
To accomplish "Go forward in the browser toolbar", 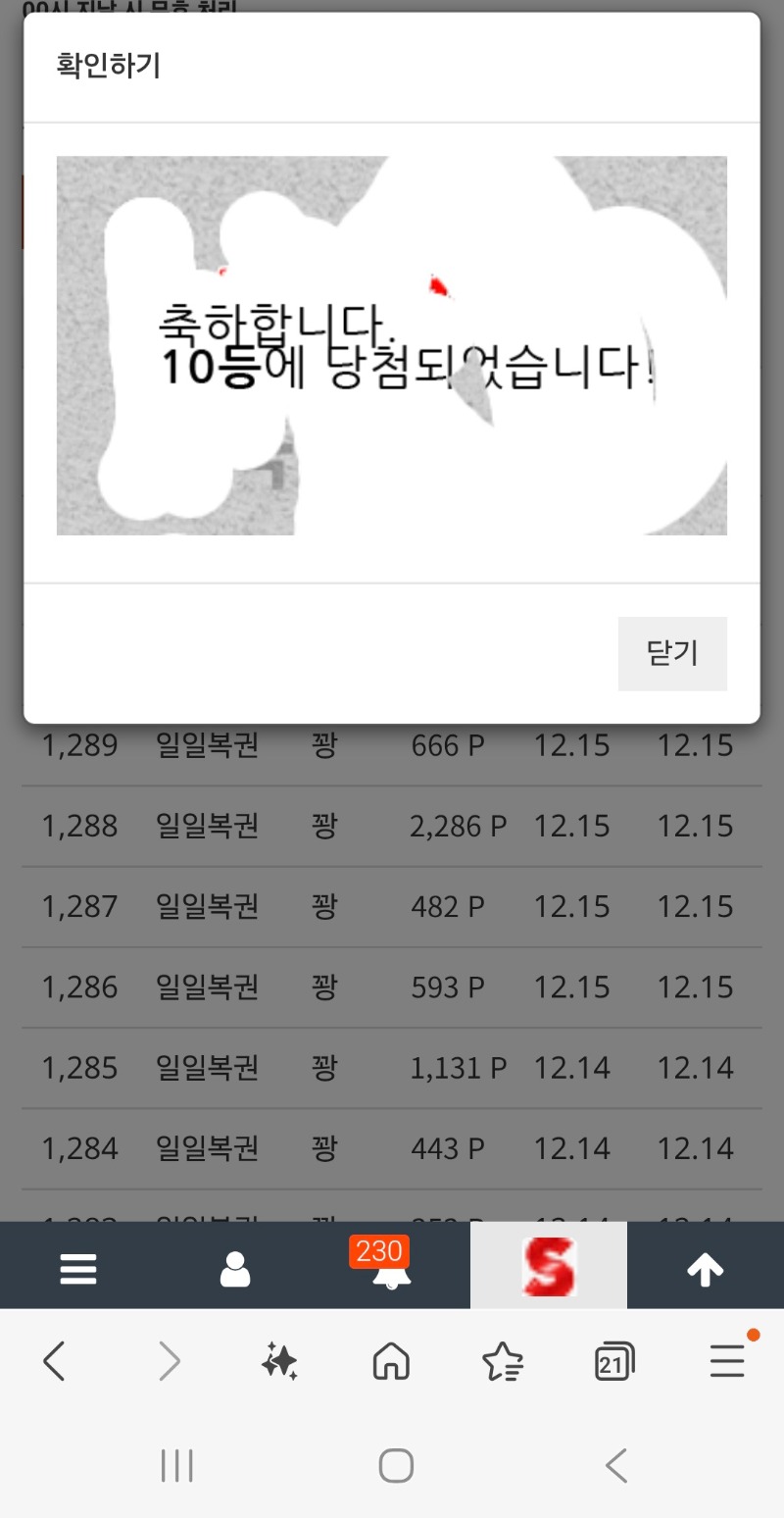I will click(x=170, y=1361).
